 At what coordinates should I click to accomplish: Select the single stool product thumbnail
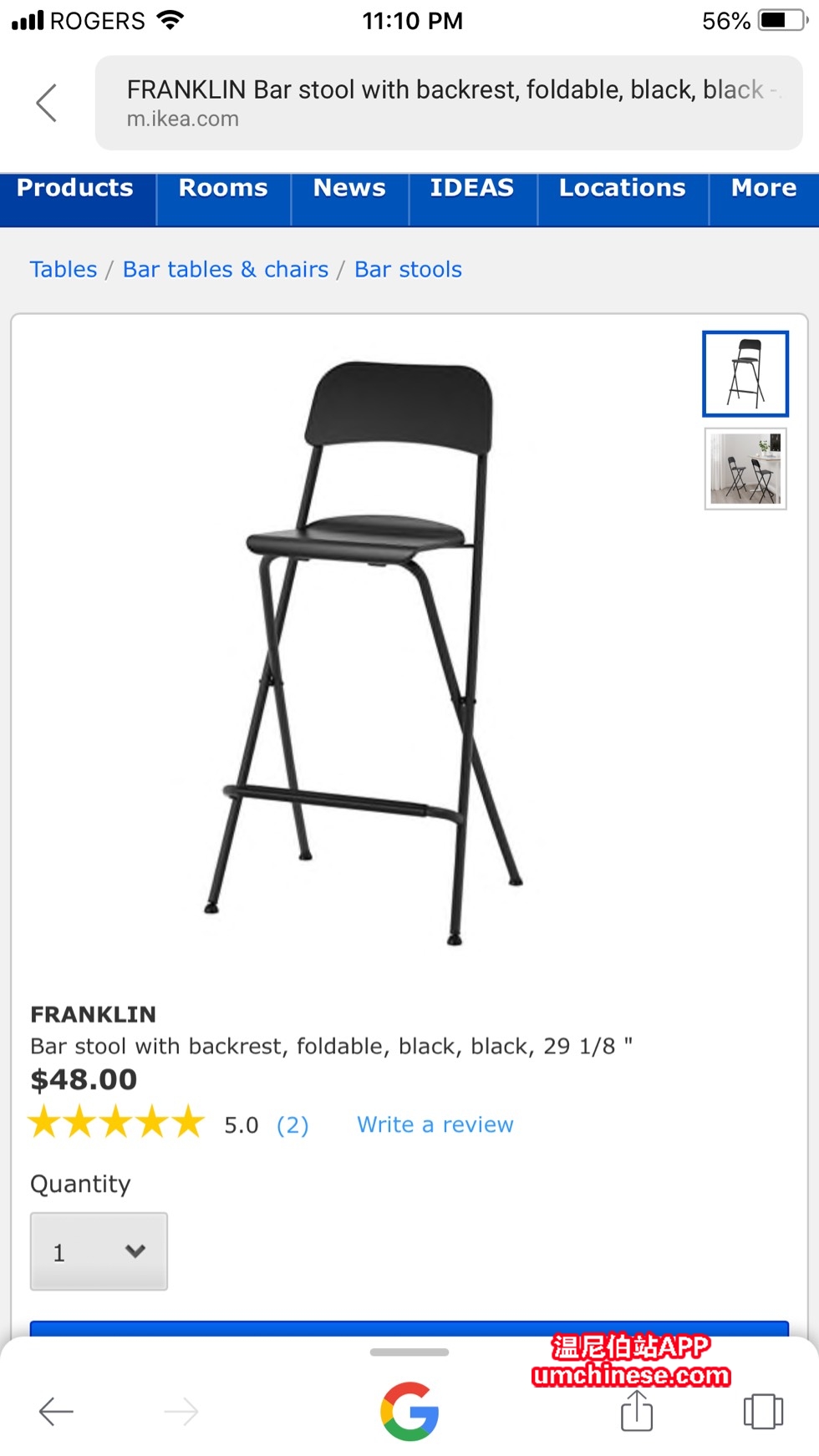coord(745,373)
